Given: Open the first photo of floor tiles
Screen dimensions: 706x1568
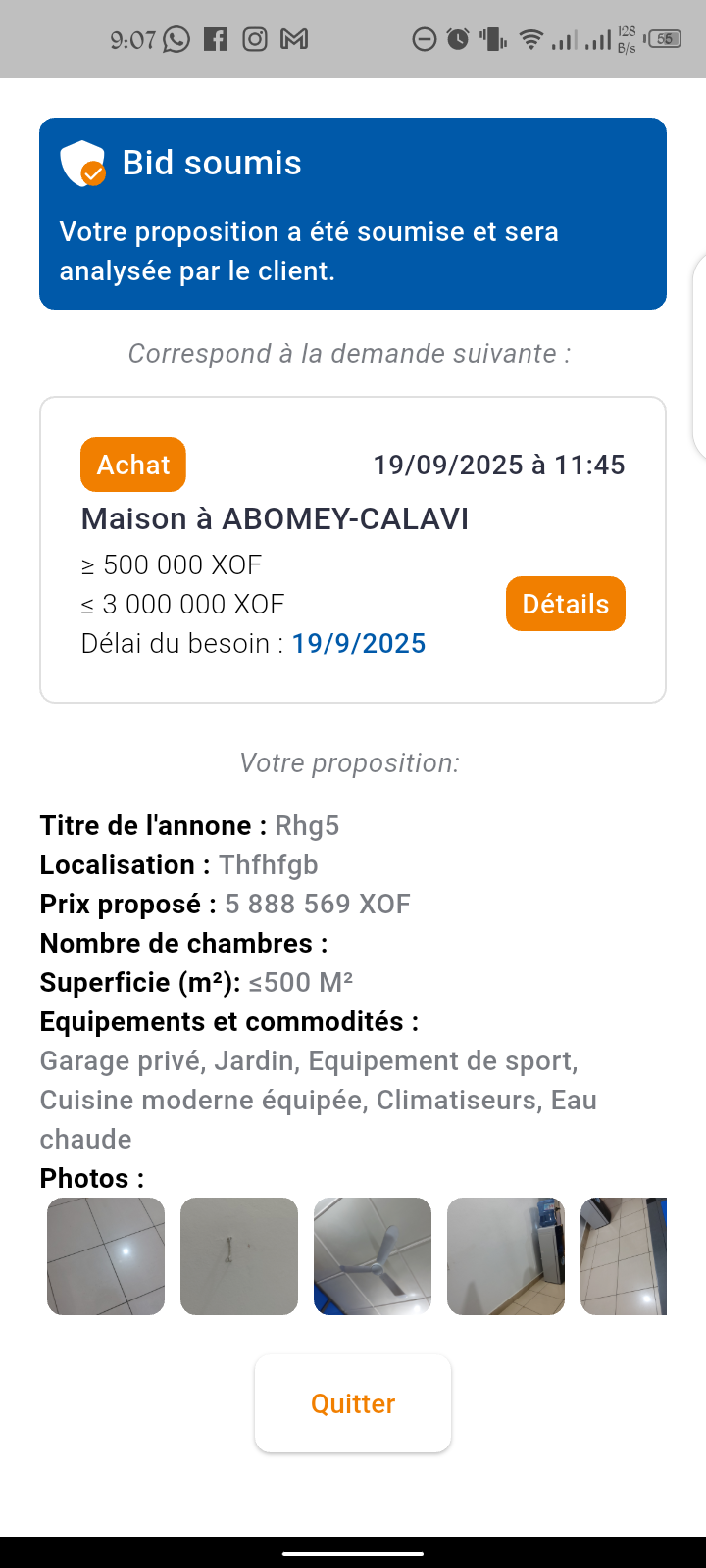Looking at the screenshot, I should [x=106, y=1256].
